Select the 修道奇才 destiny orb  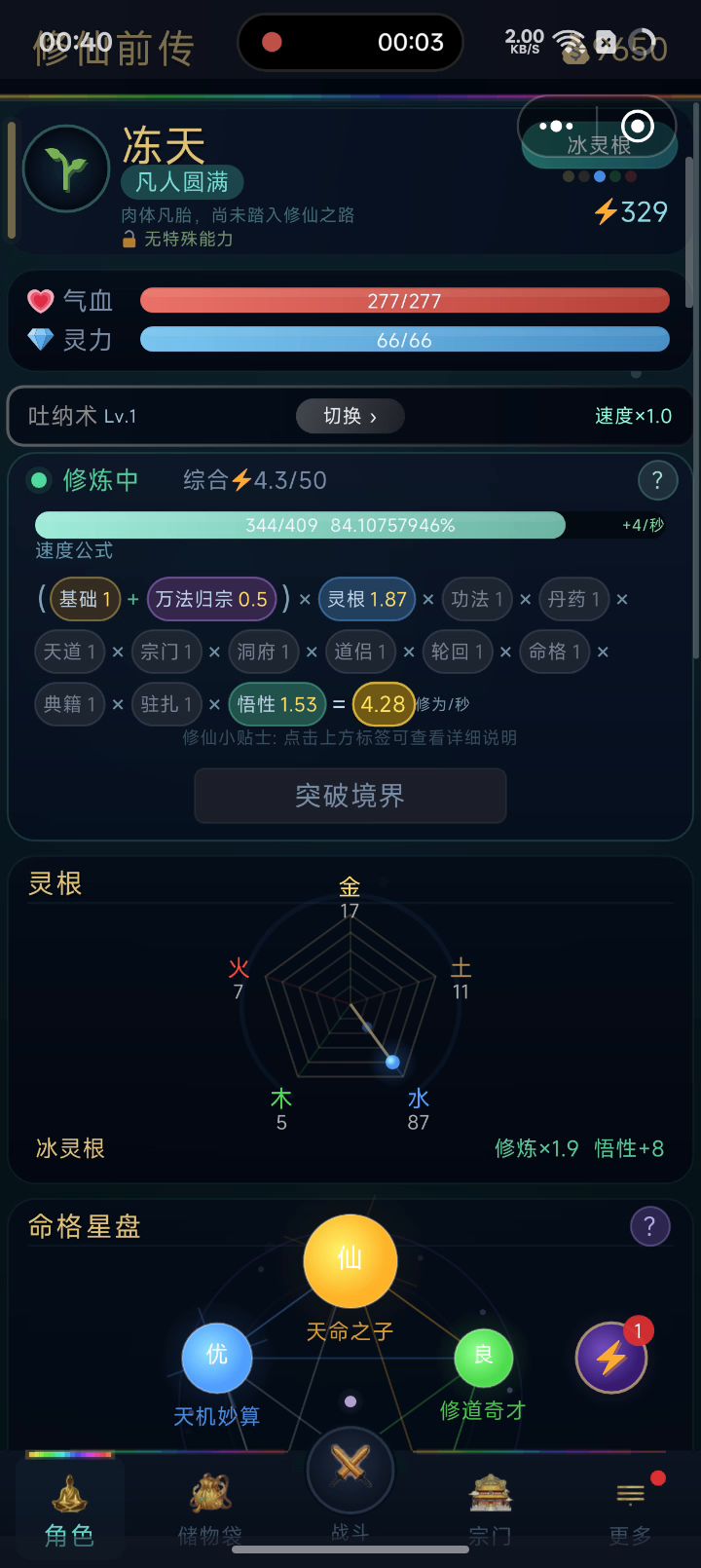[x=484, y=1357]
